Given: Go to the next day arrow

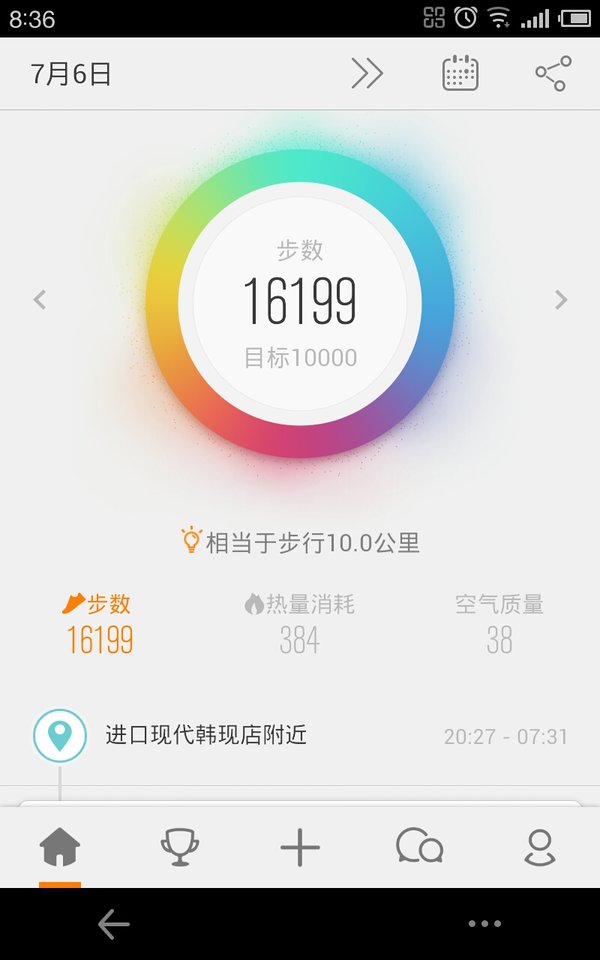Looking at the screenshot, I should pos(561,300).
